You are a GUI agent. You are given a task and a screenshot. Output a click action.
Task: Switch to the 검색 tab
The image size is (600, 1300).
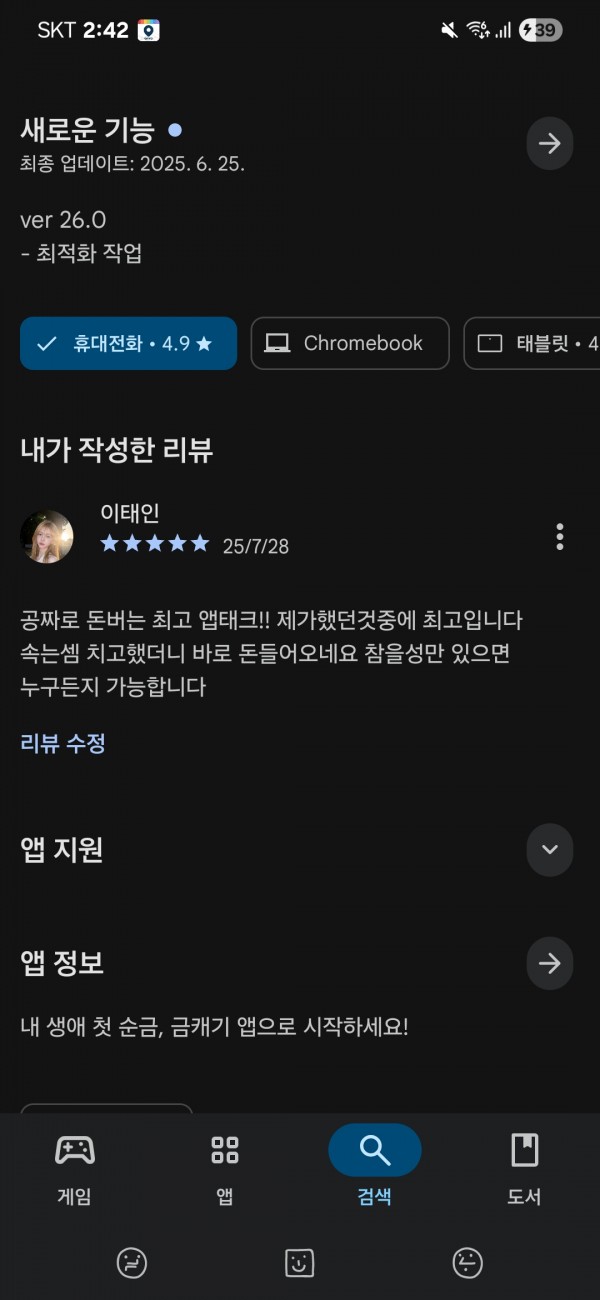point(375,1168)
